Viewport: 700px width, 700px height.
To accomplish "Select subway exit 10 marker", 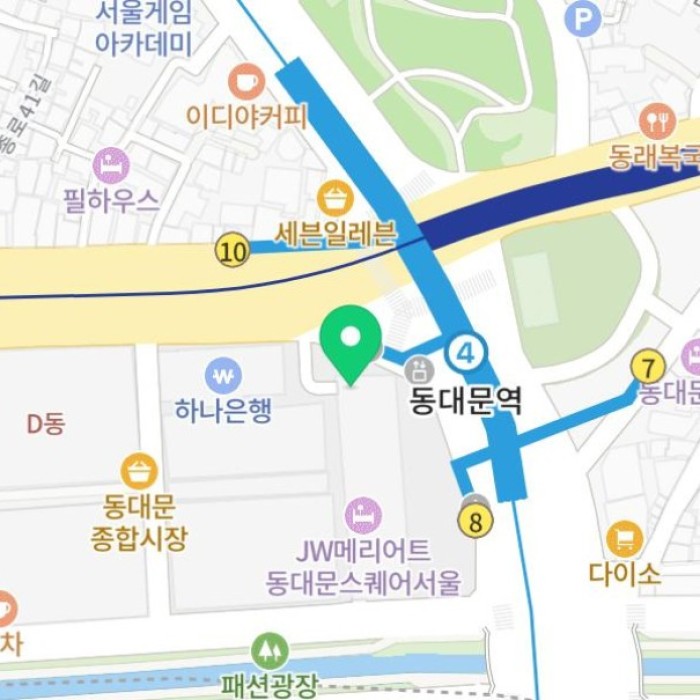I will [x=233, y=252].
